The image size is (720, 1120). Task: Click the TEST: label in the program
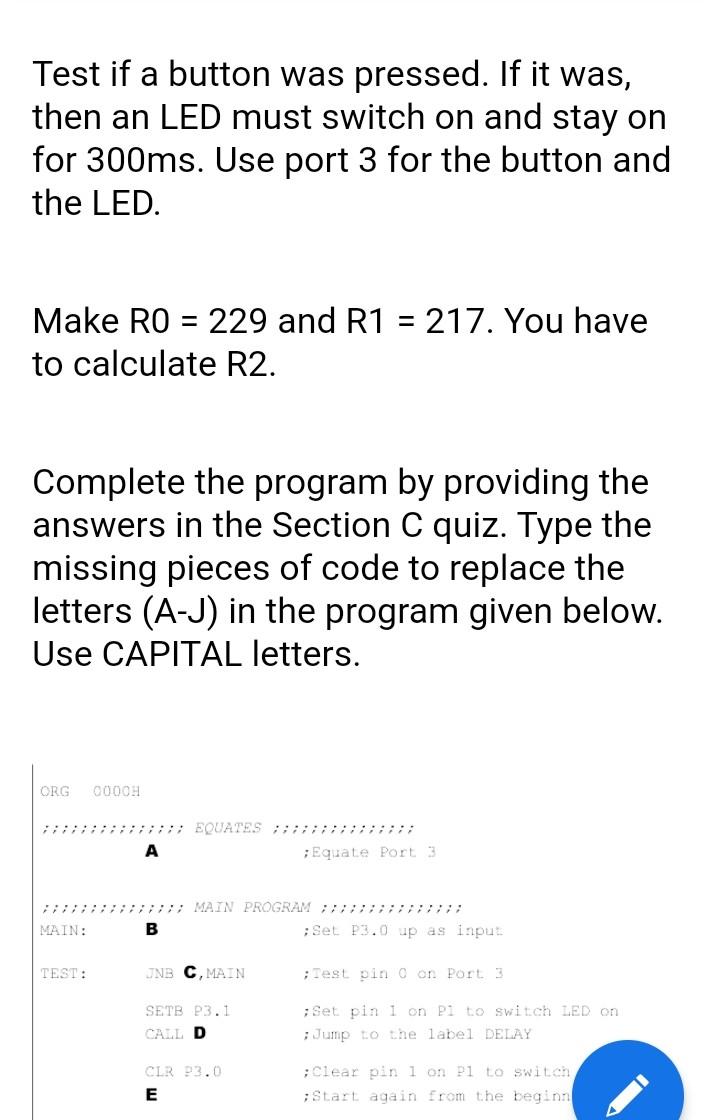[x=58, y=973]
